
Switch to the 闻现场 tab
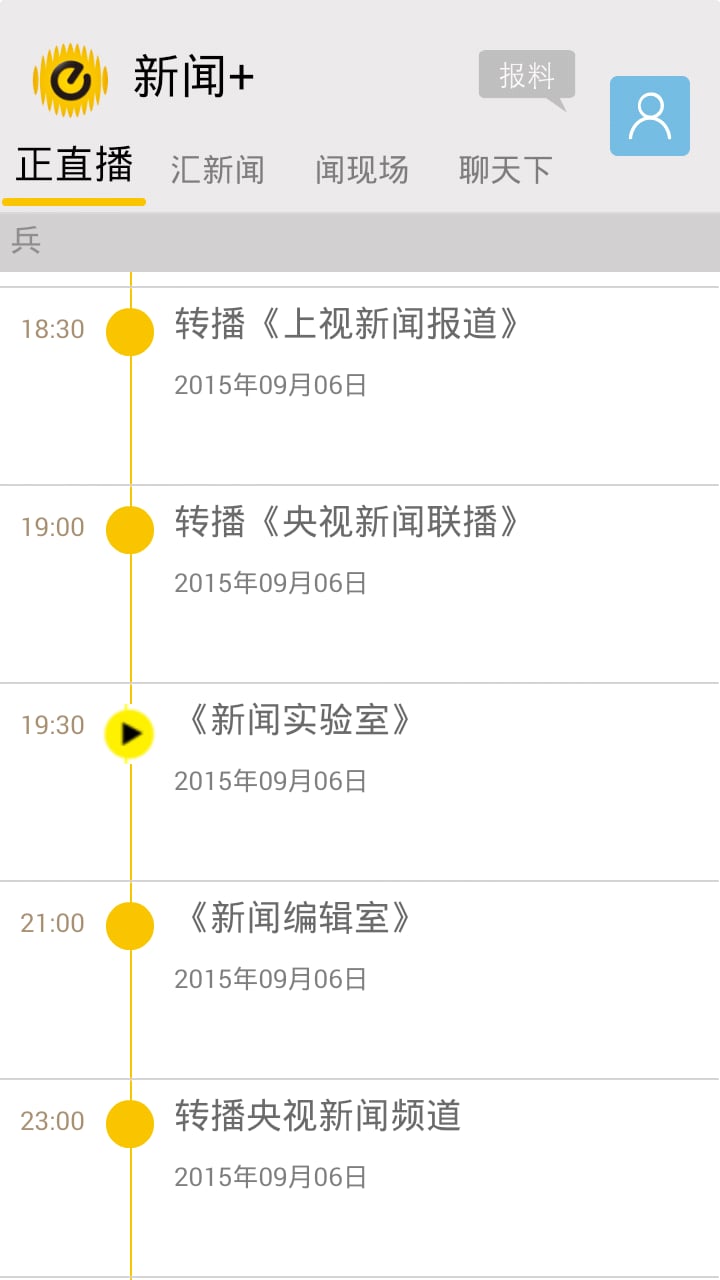click(x=361, y=170)
